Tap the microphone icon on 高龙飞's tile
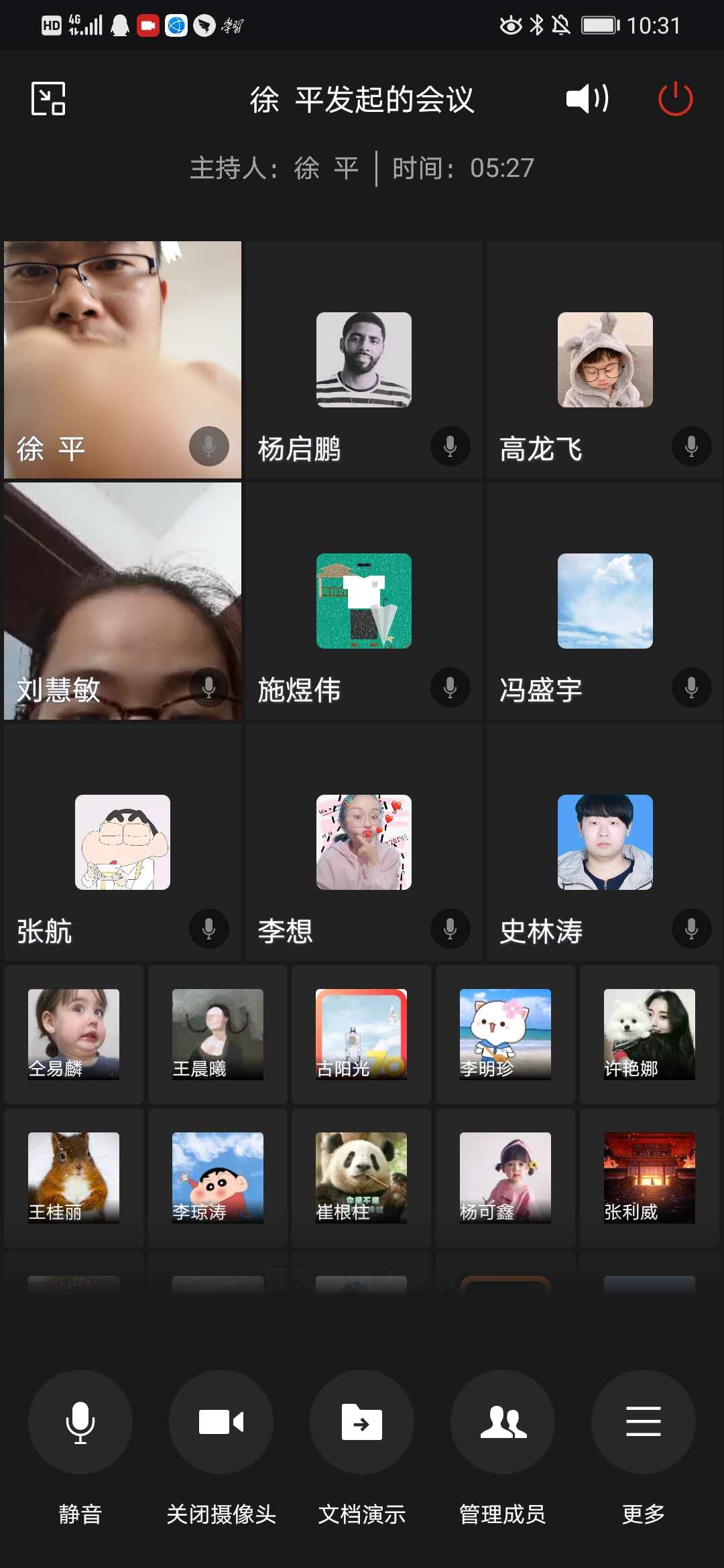724x1568 pixels. click(x=691, y=446)
